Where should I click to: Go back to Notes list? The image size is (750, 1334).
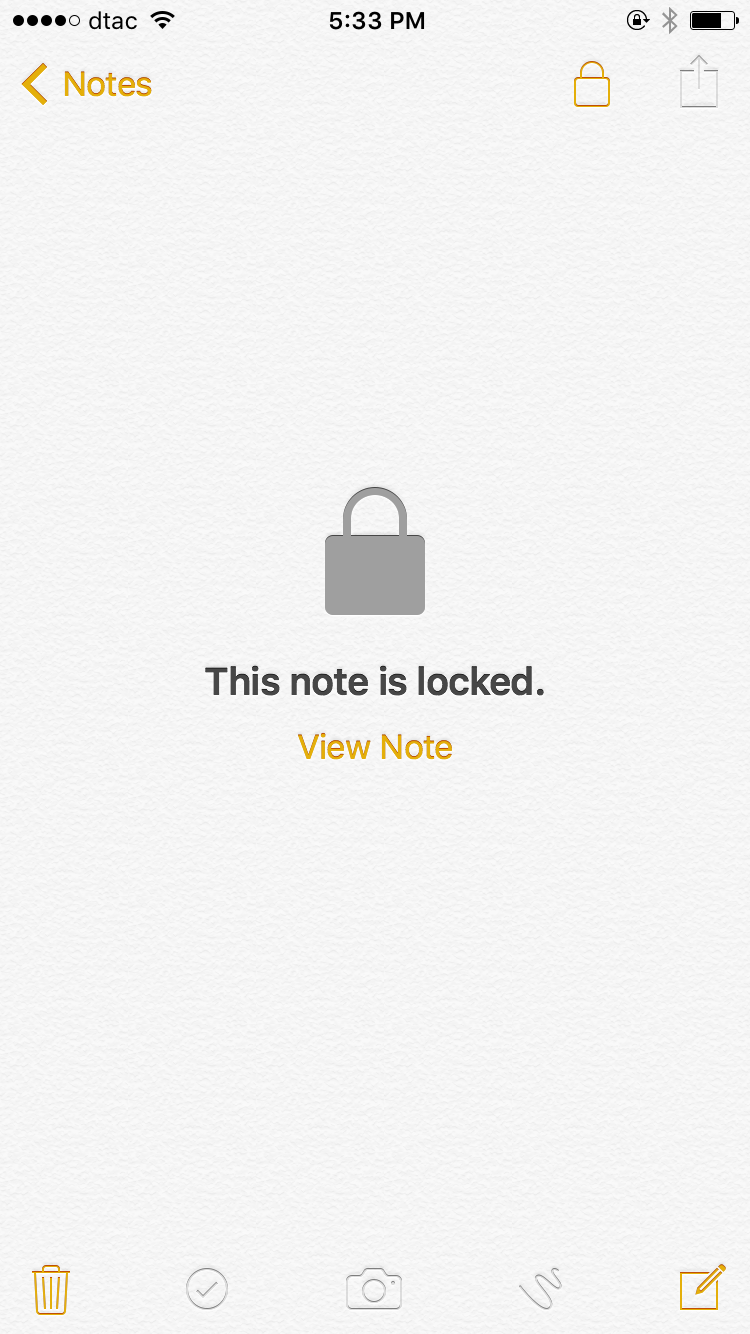[x=87, y=85]
